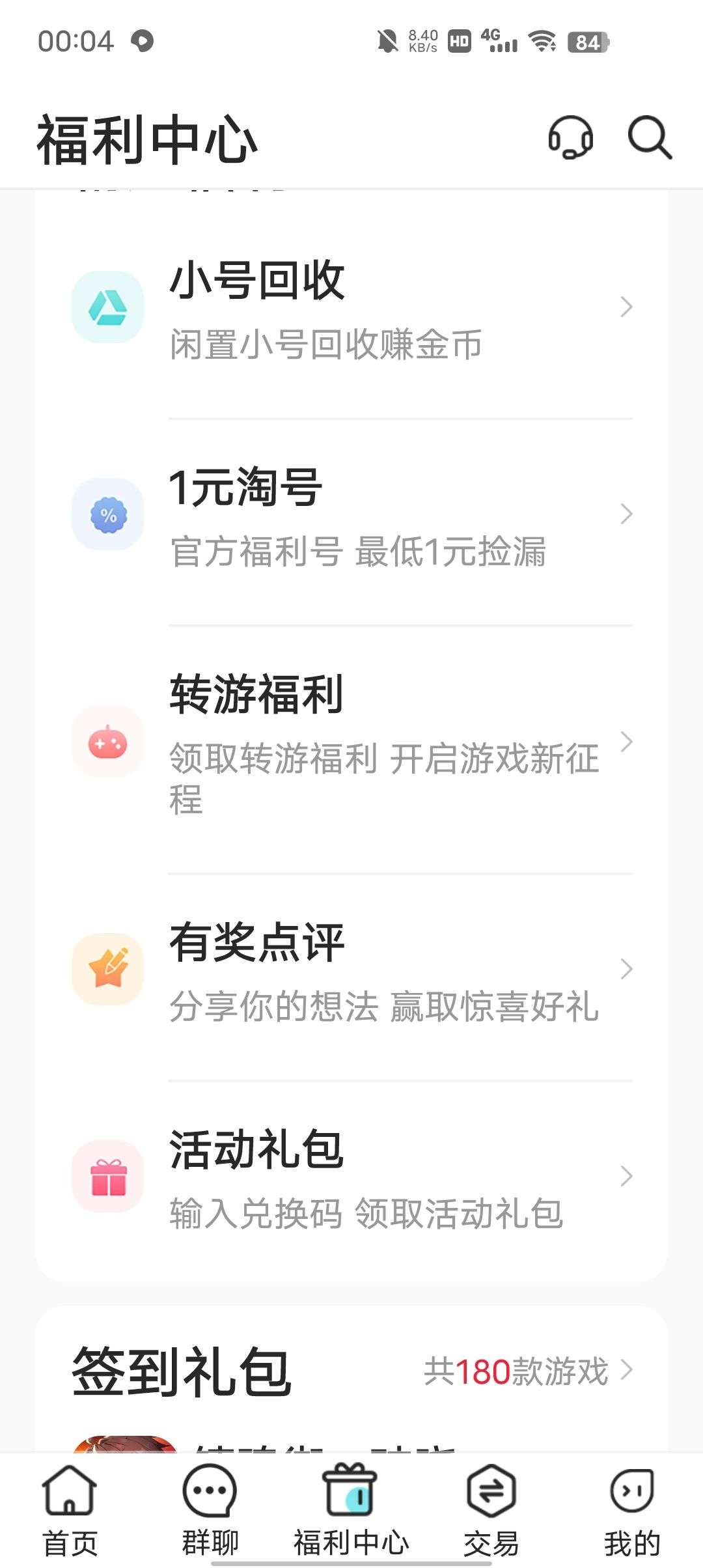Tap the search magnifier icon
Viewport: 703px width, 1568px height.
point(649,138)
